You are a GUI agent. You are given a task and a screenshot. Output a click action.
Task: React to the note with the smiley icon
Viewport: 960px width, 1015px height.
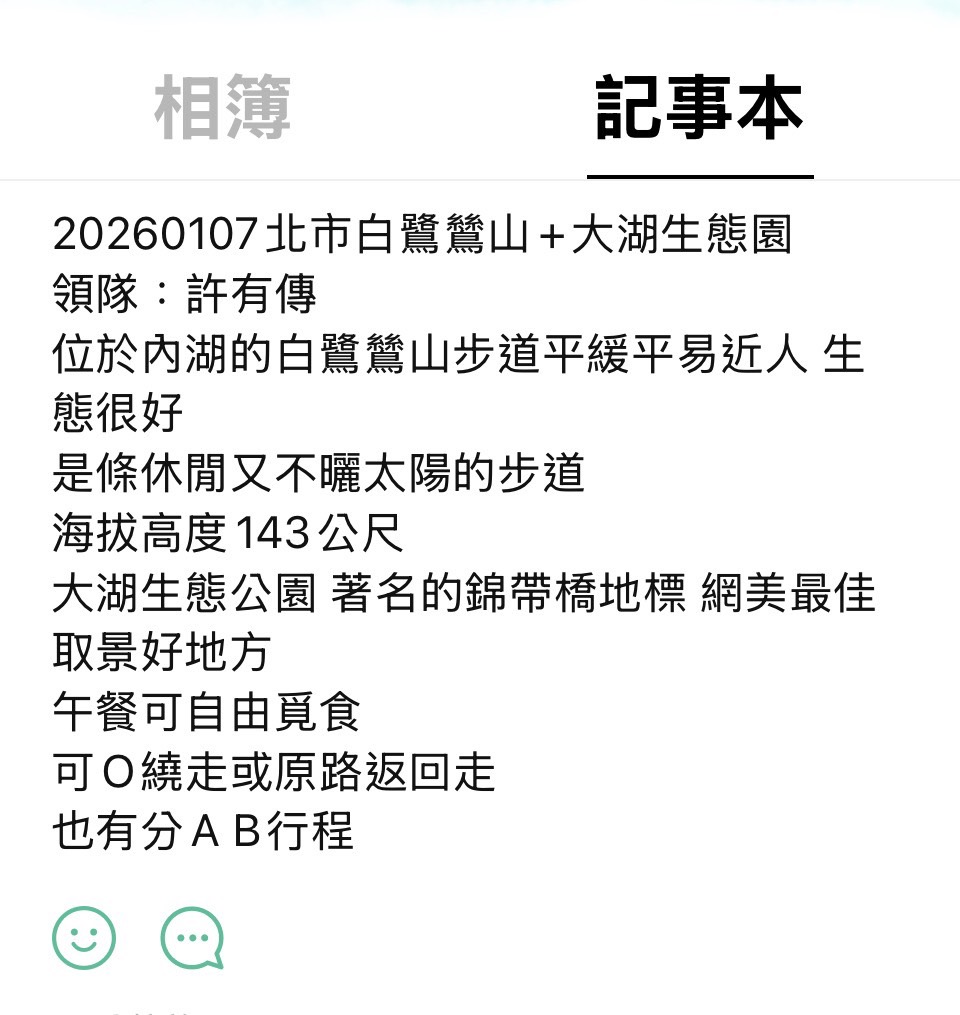(84, 937)
